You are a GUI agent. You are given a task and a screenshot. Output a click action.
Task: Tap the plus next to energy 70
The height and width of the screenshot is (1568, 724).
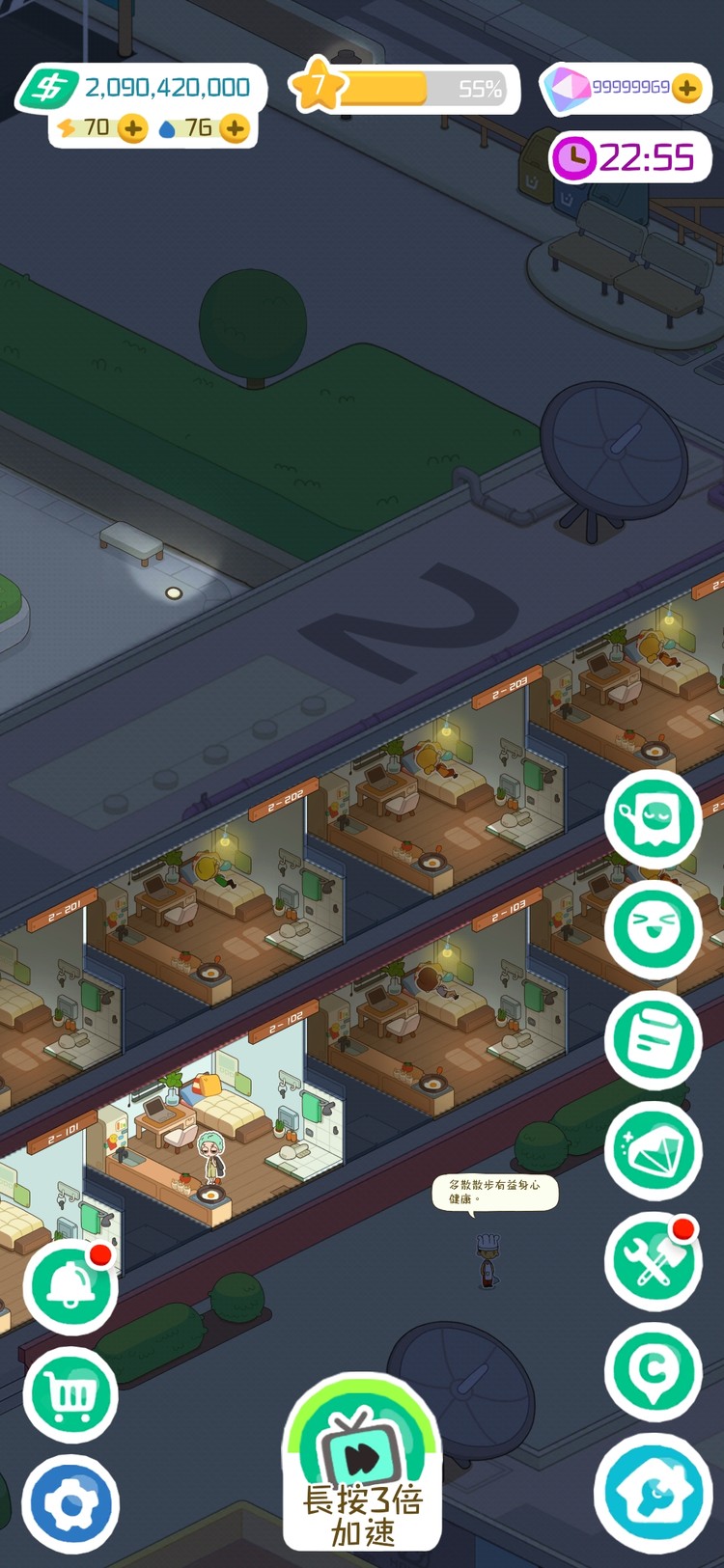pyautogui.click(x=132, y=128)
